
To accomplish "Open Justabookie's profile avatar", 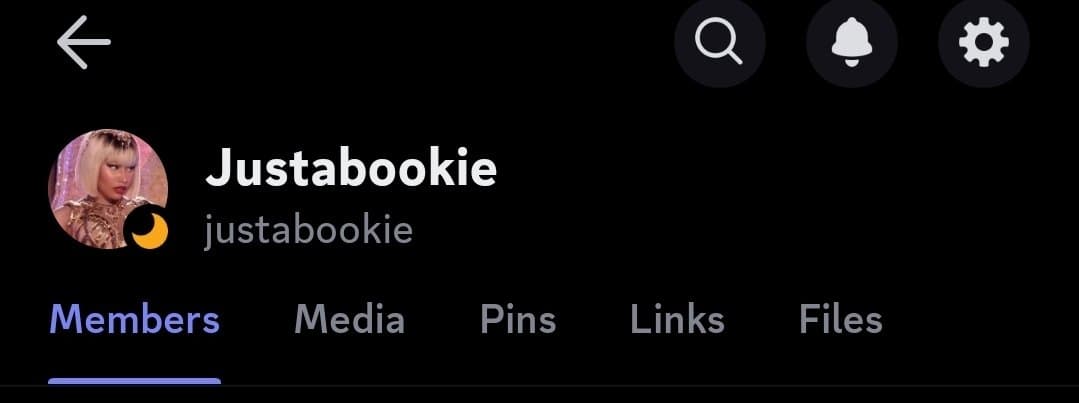I will 107,188.
